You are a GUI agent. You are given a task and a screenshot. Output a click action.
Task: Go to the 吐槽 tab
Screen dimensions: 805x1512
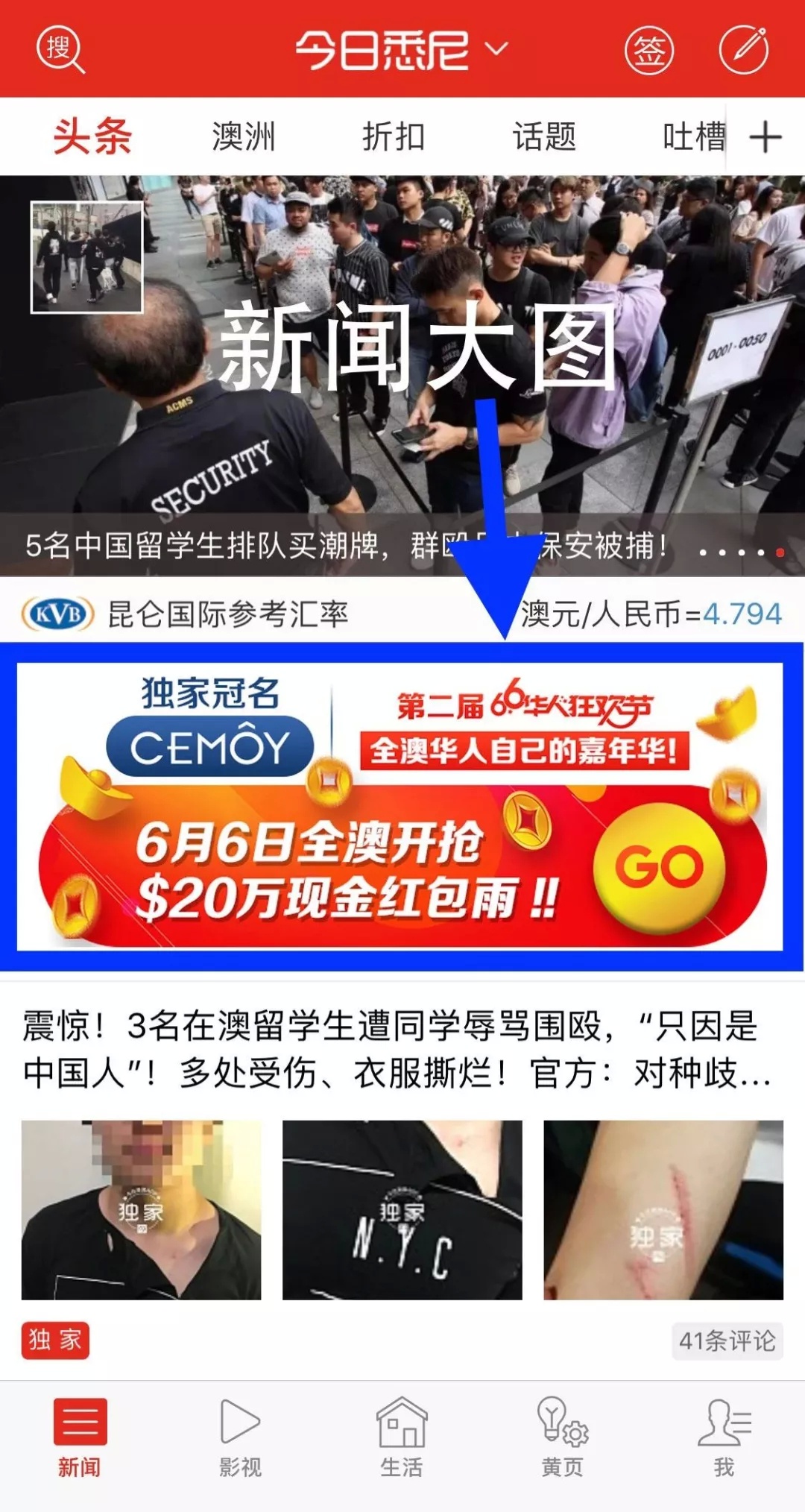click(692, 137)
